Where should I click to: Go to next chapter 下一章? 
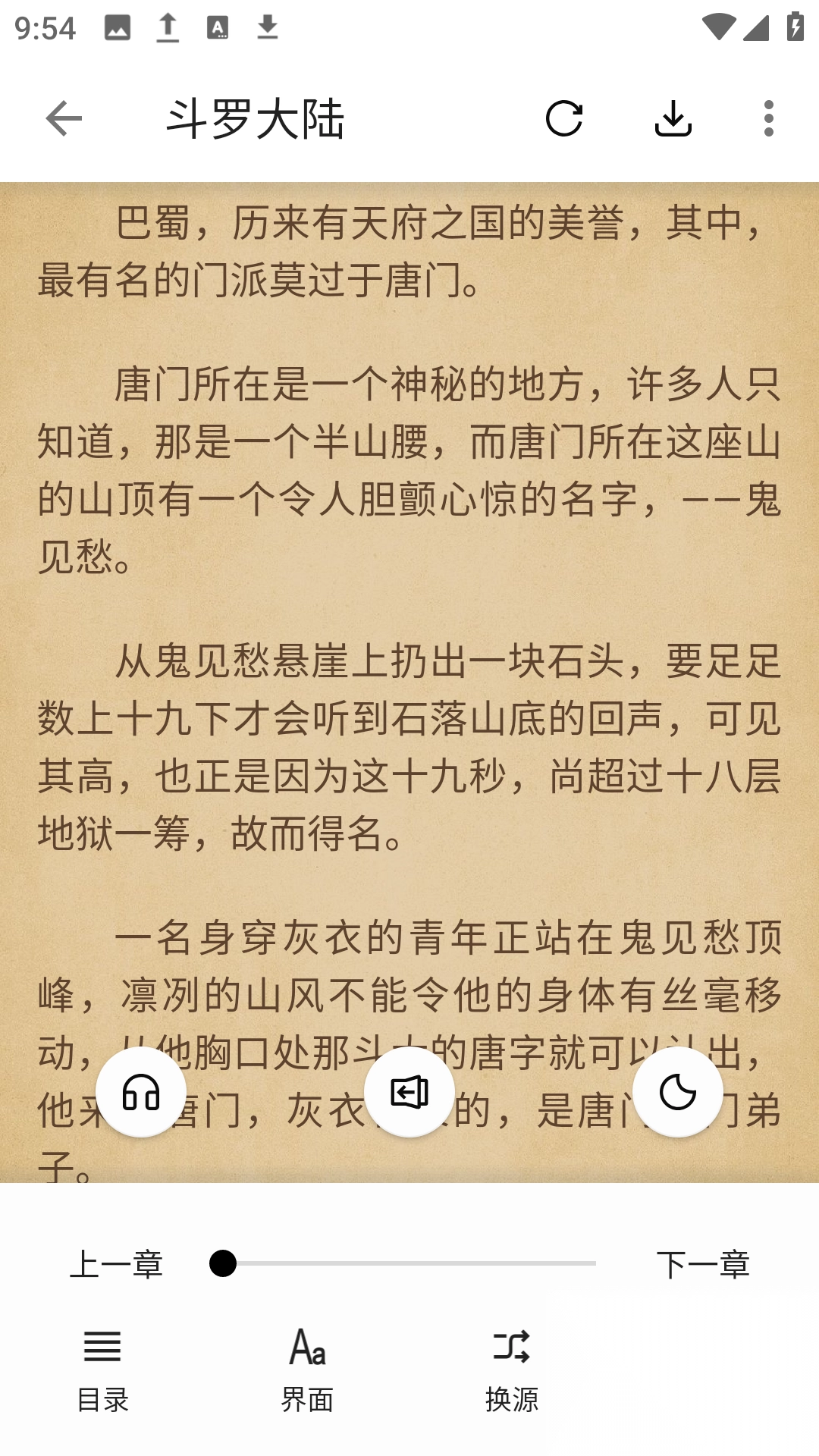point(703,1264)
